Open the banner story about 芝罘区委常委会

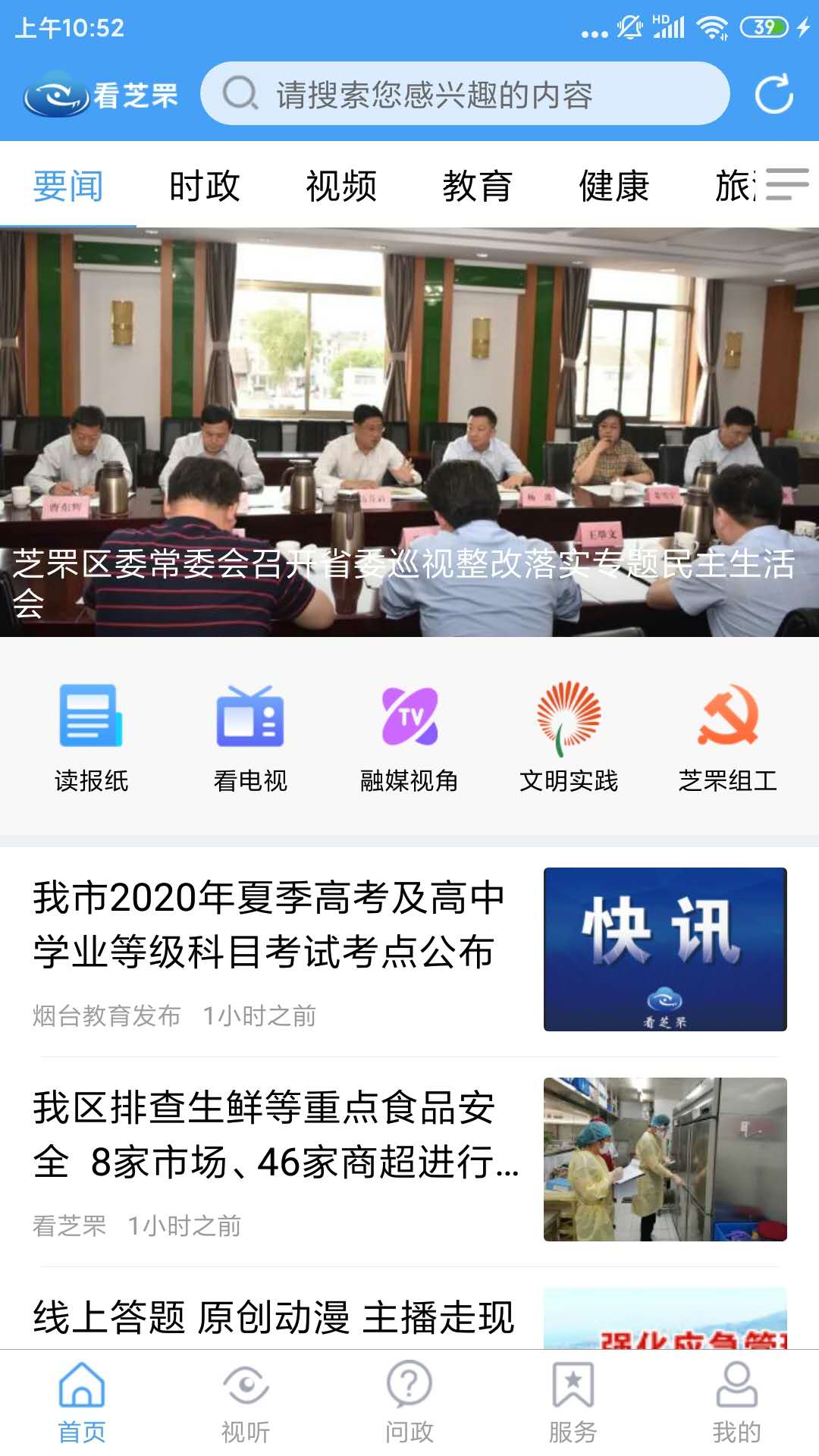(409, 432)
